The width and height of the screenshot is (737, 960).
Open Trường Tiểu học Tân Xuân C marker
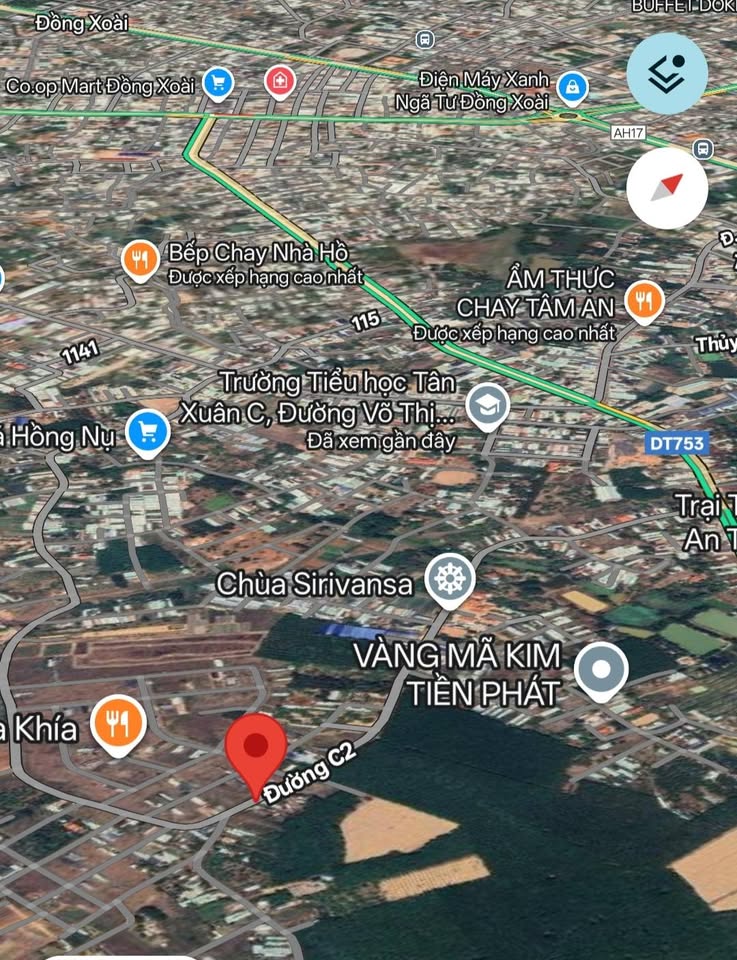pos(487,405)
